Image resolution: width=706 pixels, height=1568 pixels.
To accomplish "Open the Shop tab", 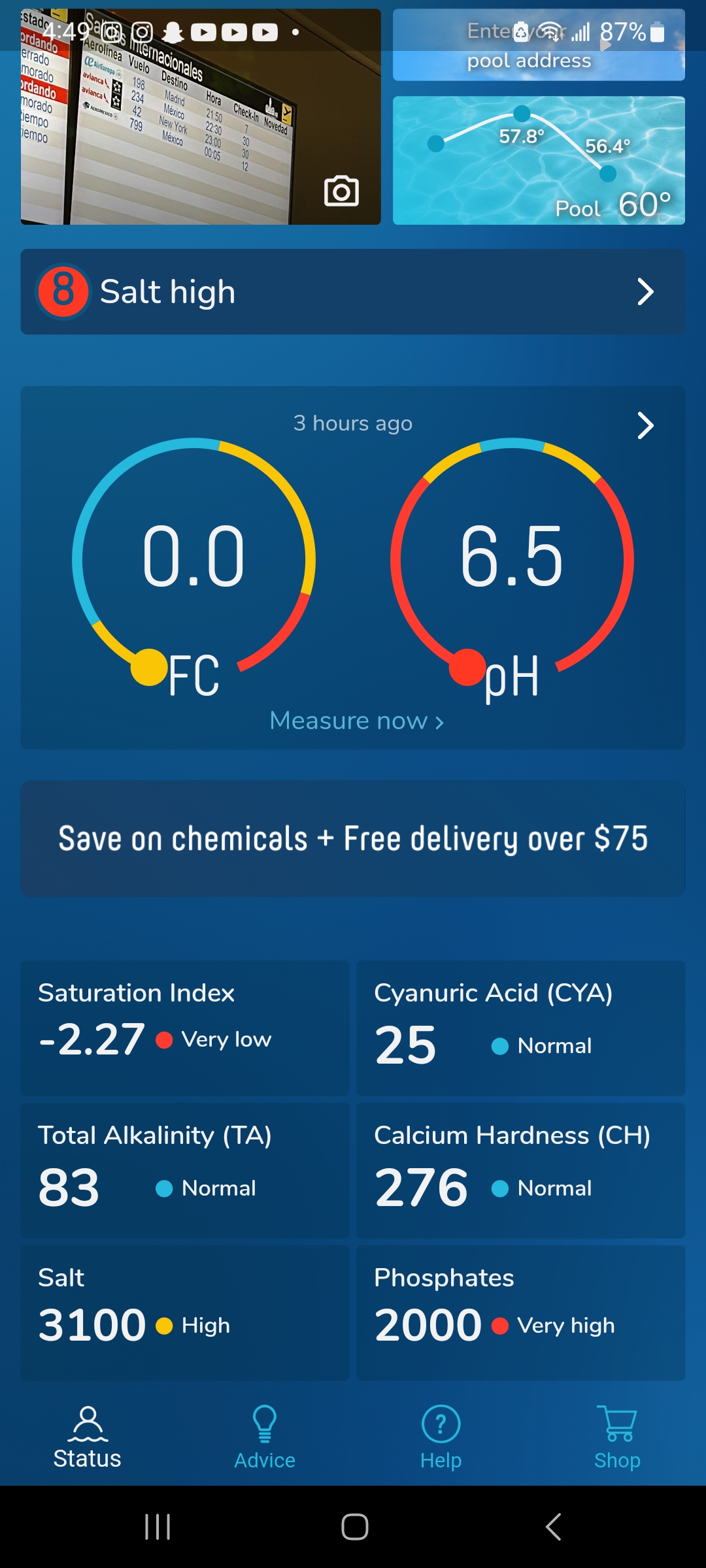I will (x=617, y=1437).
